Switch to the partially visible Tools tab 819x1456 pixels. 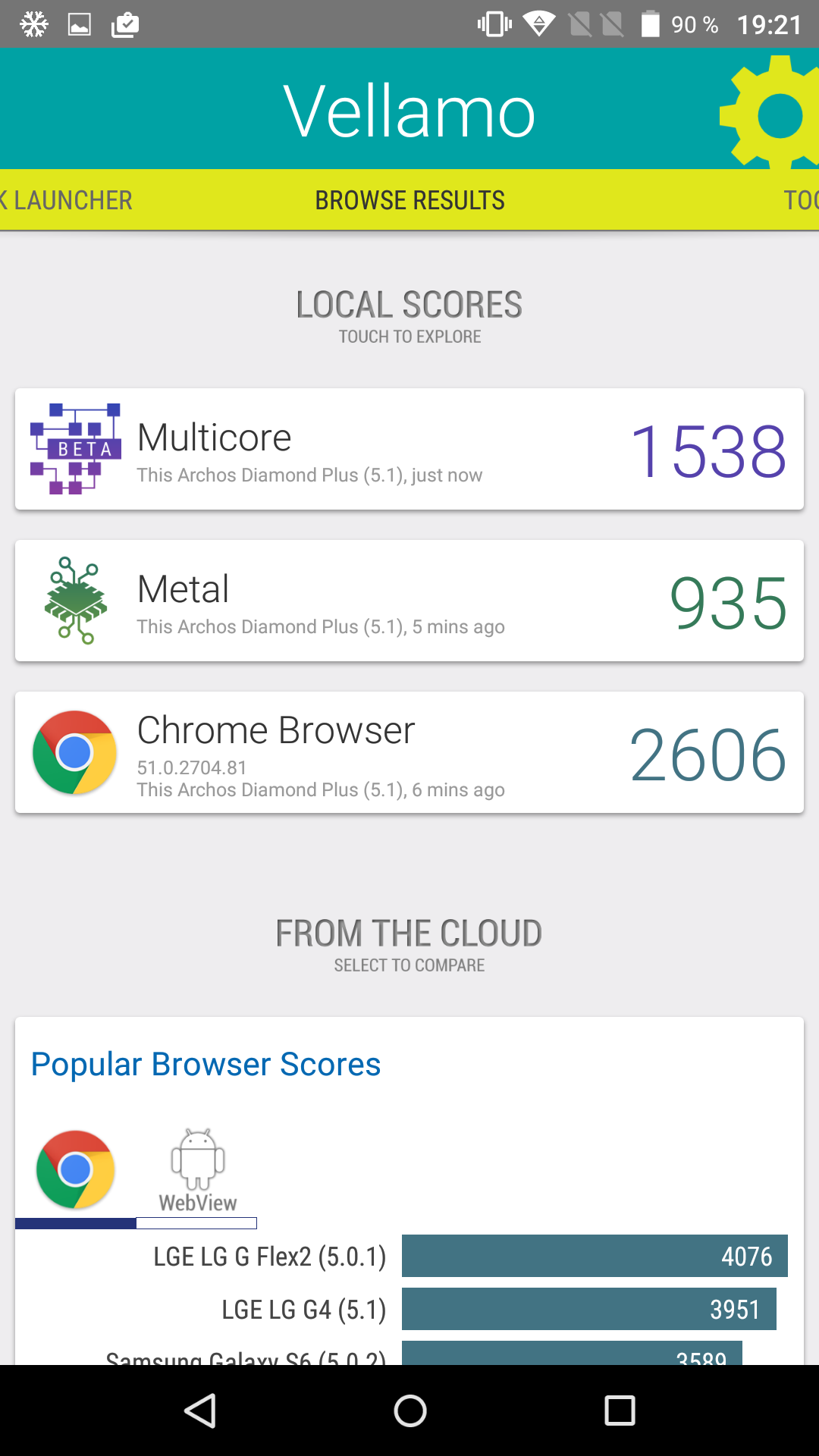(801, 200)
